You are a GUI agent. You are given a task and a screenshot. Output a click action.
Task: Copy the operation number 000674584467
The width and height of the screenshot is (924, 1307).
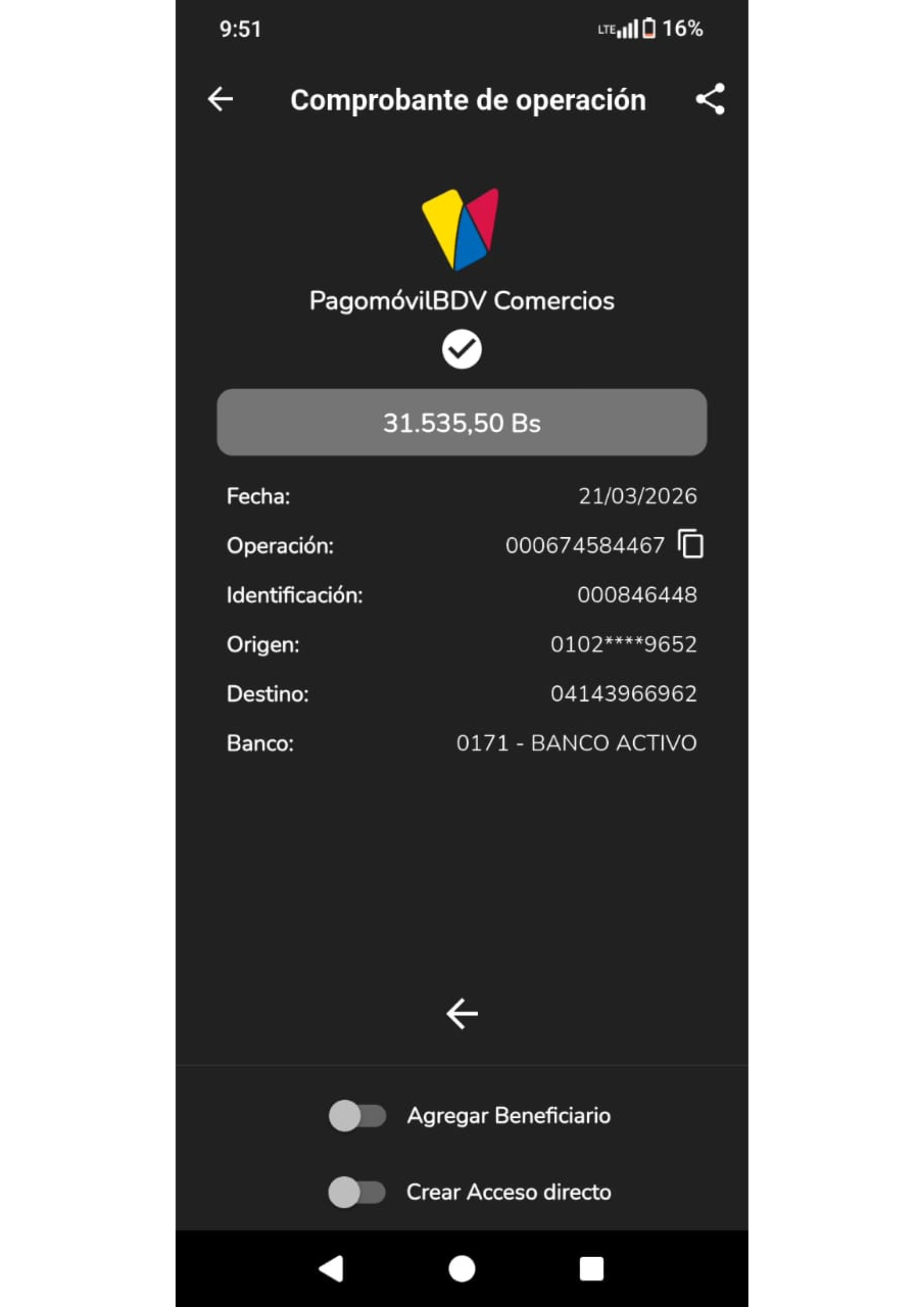click(x=691, y=544)
